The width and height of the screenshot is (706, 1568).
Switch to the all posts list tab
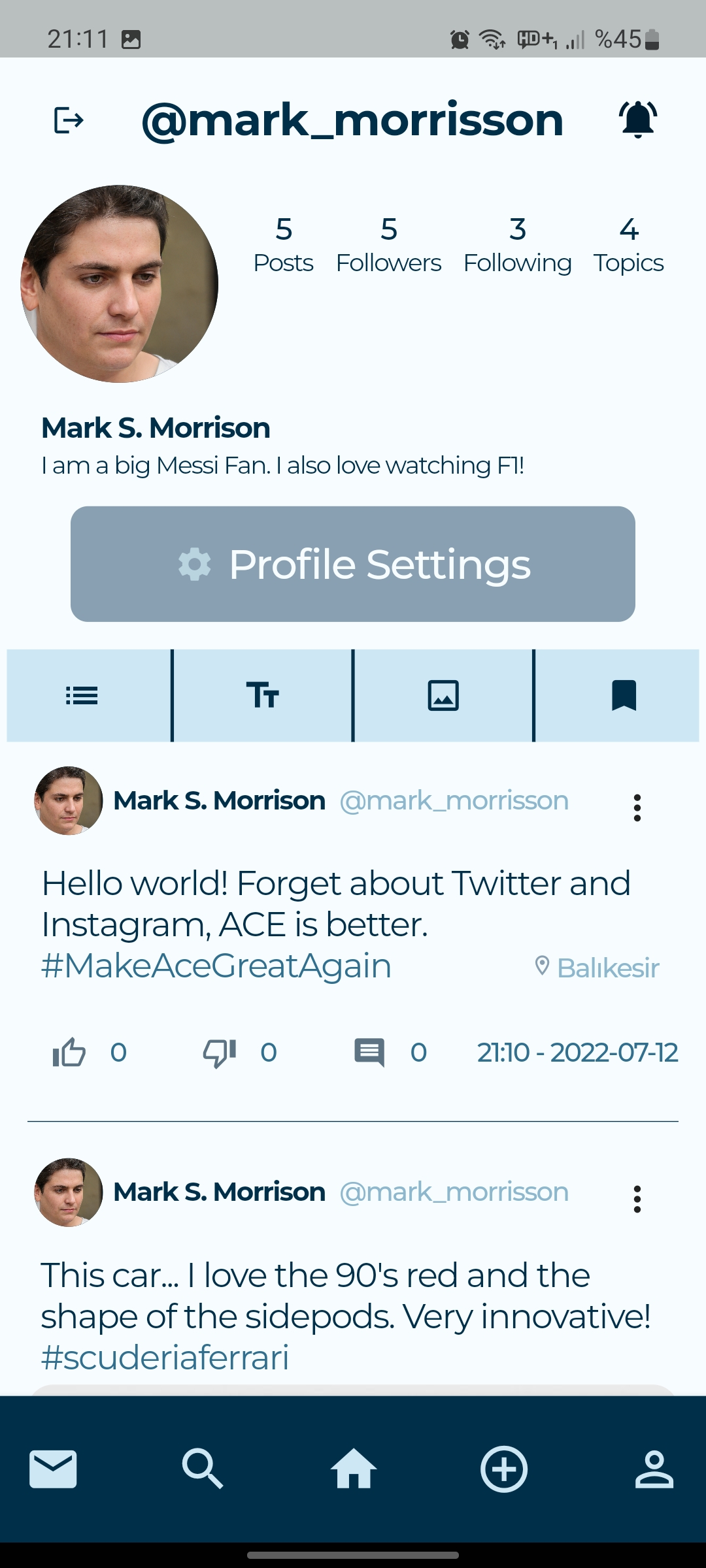coord(82,695)
